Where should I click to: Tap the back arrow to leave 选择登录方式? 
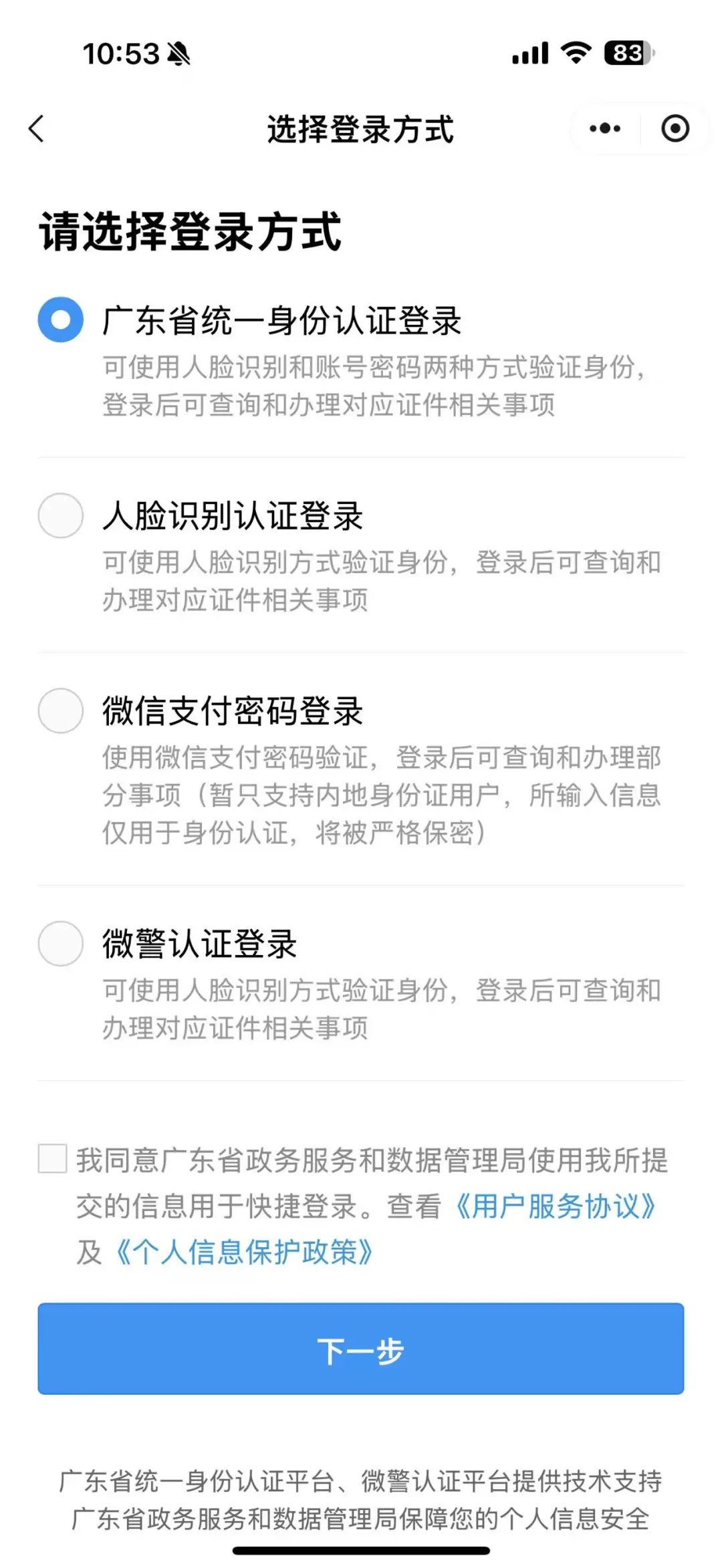click(x=38, y=127)
